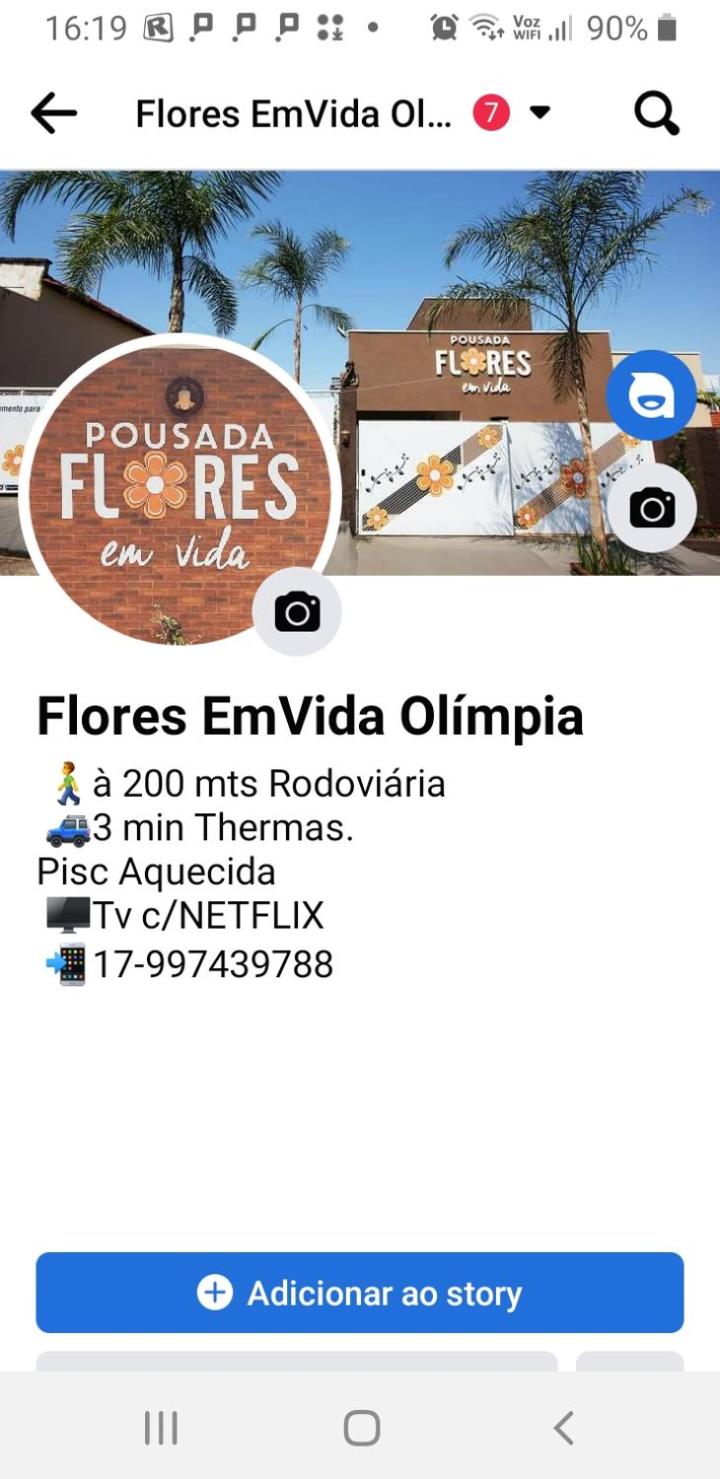Go back using the top-left arrow

[x=54, y=113]
